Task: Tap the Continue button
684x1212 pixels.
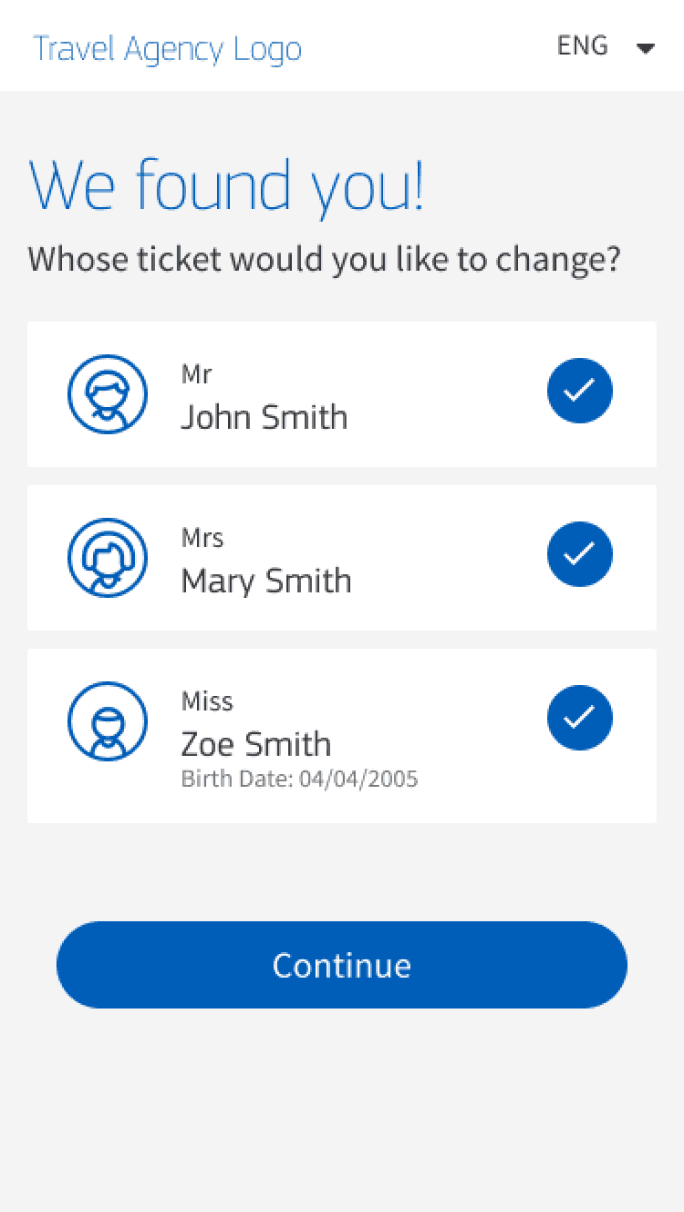Action: click(x=342, y=965)
